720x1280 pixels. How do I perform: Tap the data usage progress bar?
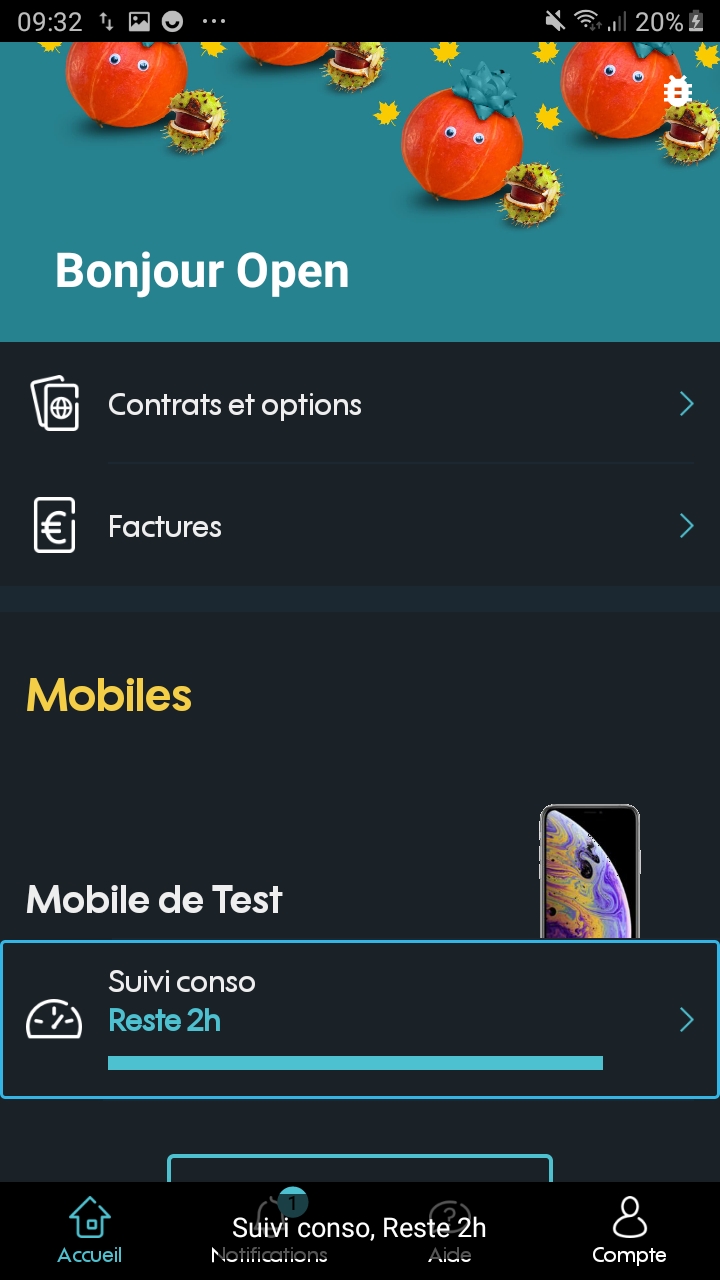(x=355, y=1063)
